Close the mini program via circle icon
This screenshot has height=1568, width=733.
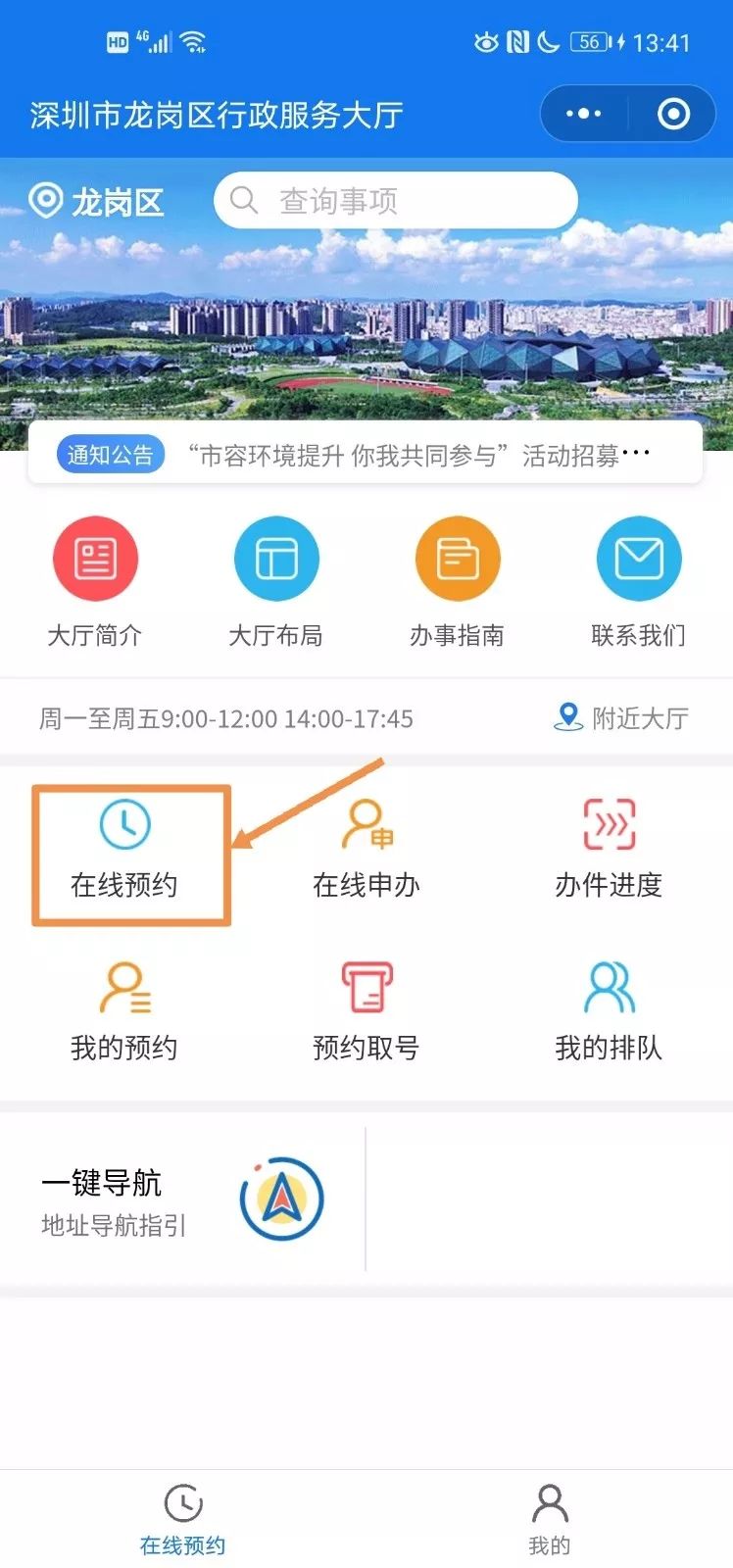point(673,114)
